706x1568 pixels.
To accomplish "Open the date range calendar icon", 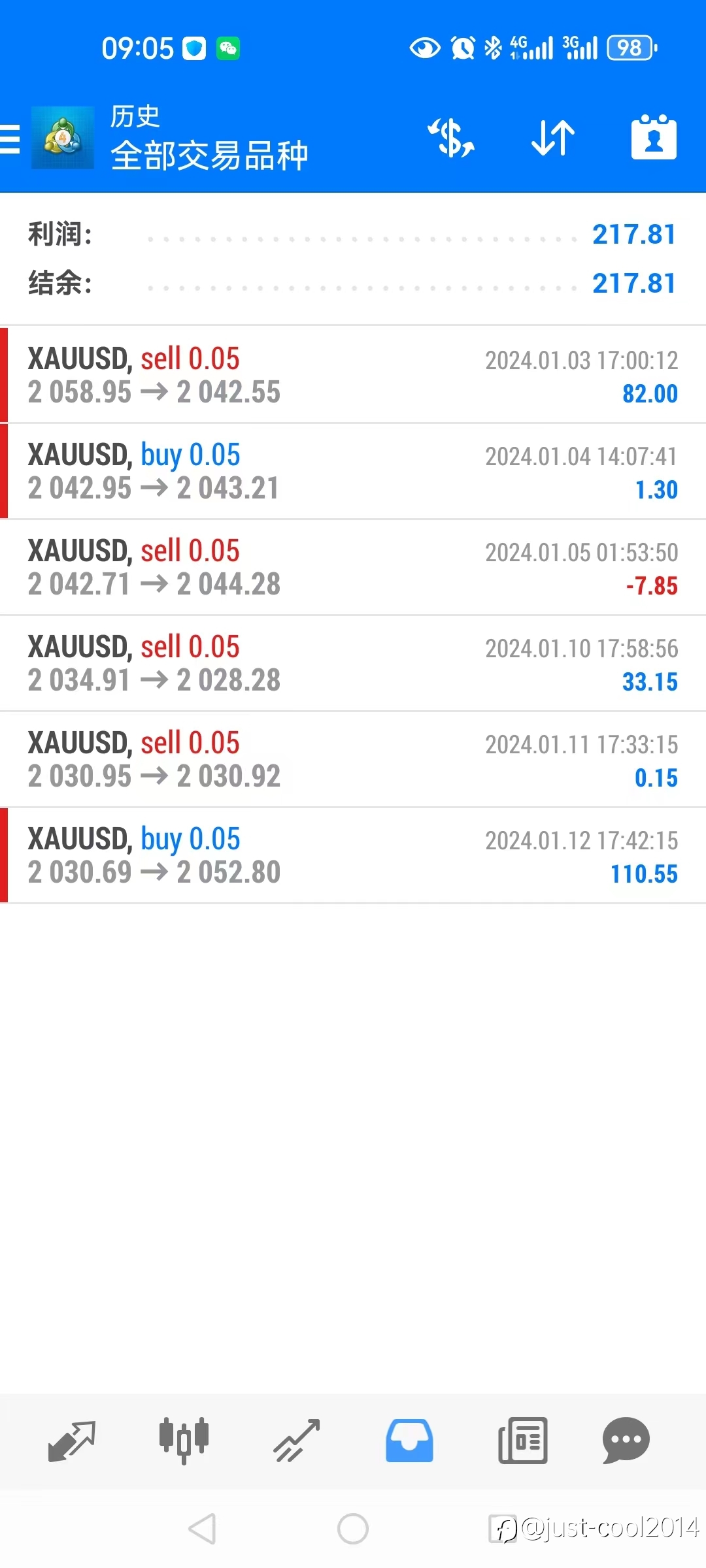I will (x=654, y=137).
